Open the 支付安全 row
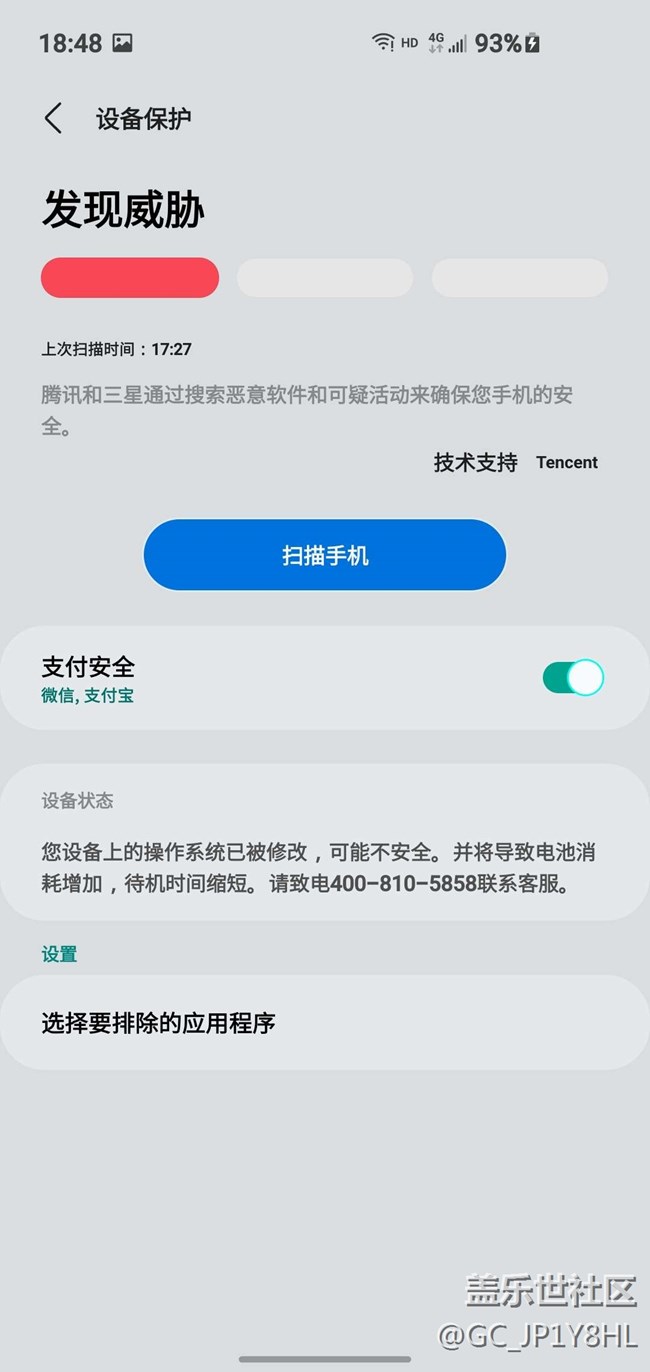 tap(325, 678)
